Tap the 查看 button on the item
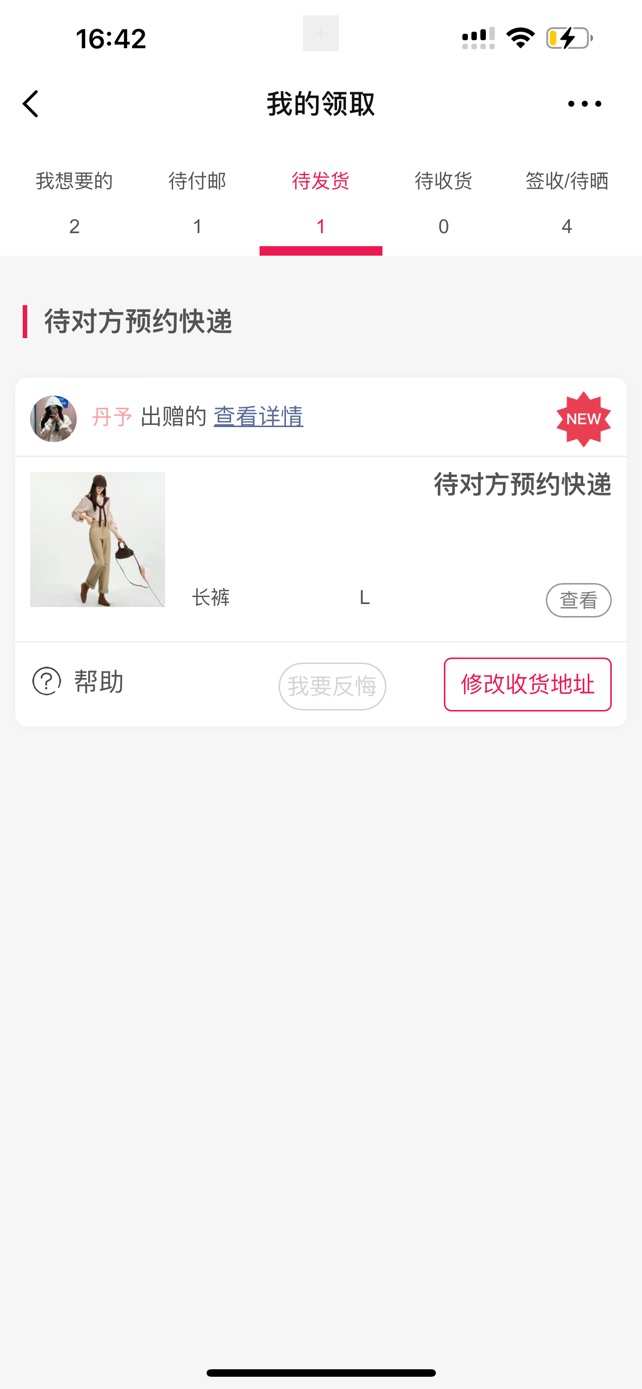The width and height of the screenshot is (642, 1389). [578, 600]
